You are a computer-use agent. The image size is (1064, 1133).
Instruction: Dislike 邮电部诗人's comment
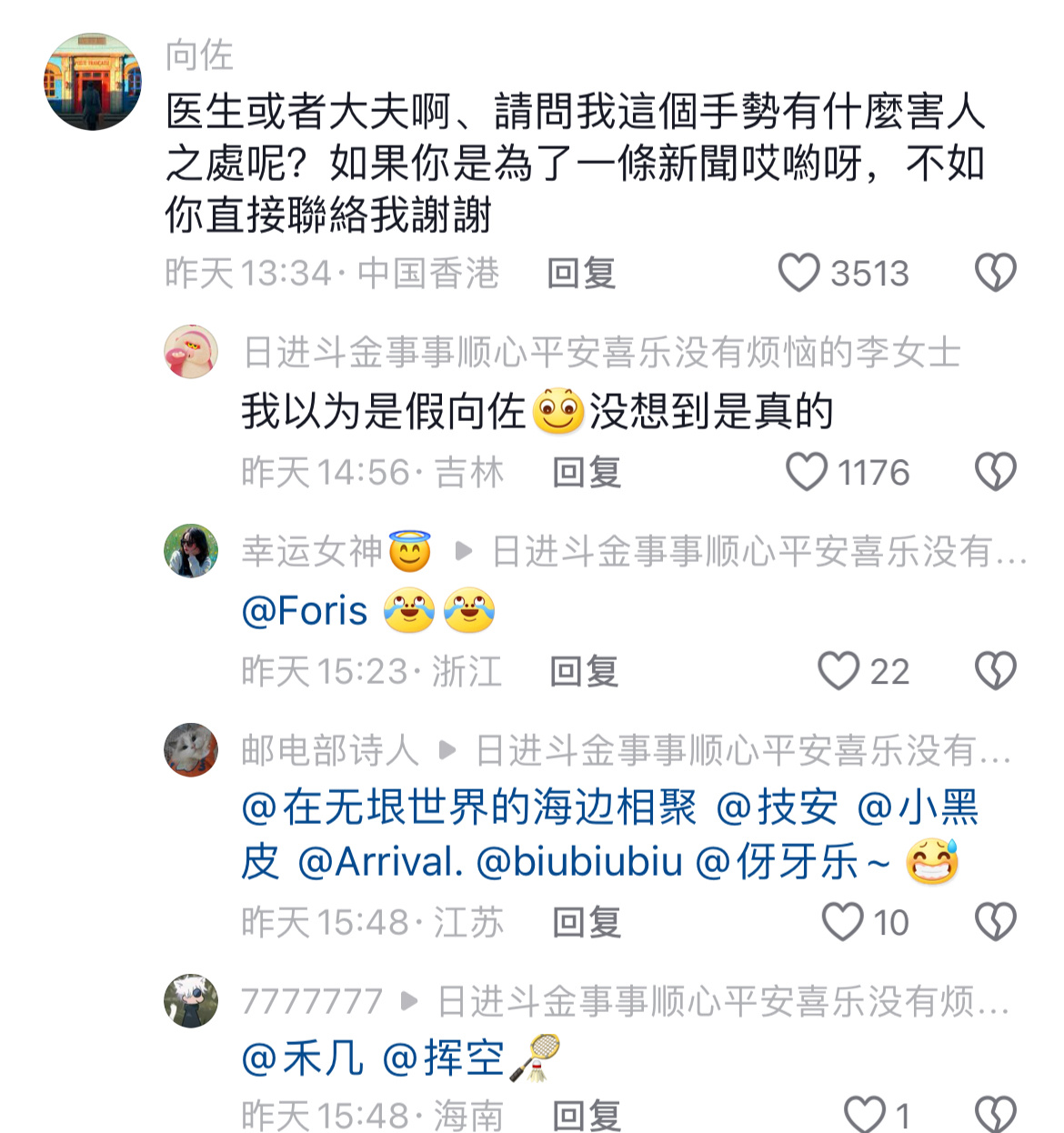[x=995, y=923]
